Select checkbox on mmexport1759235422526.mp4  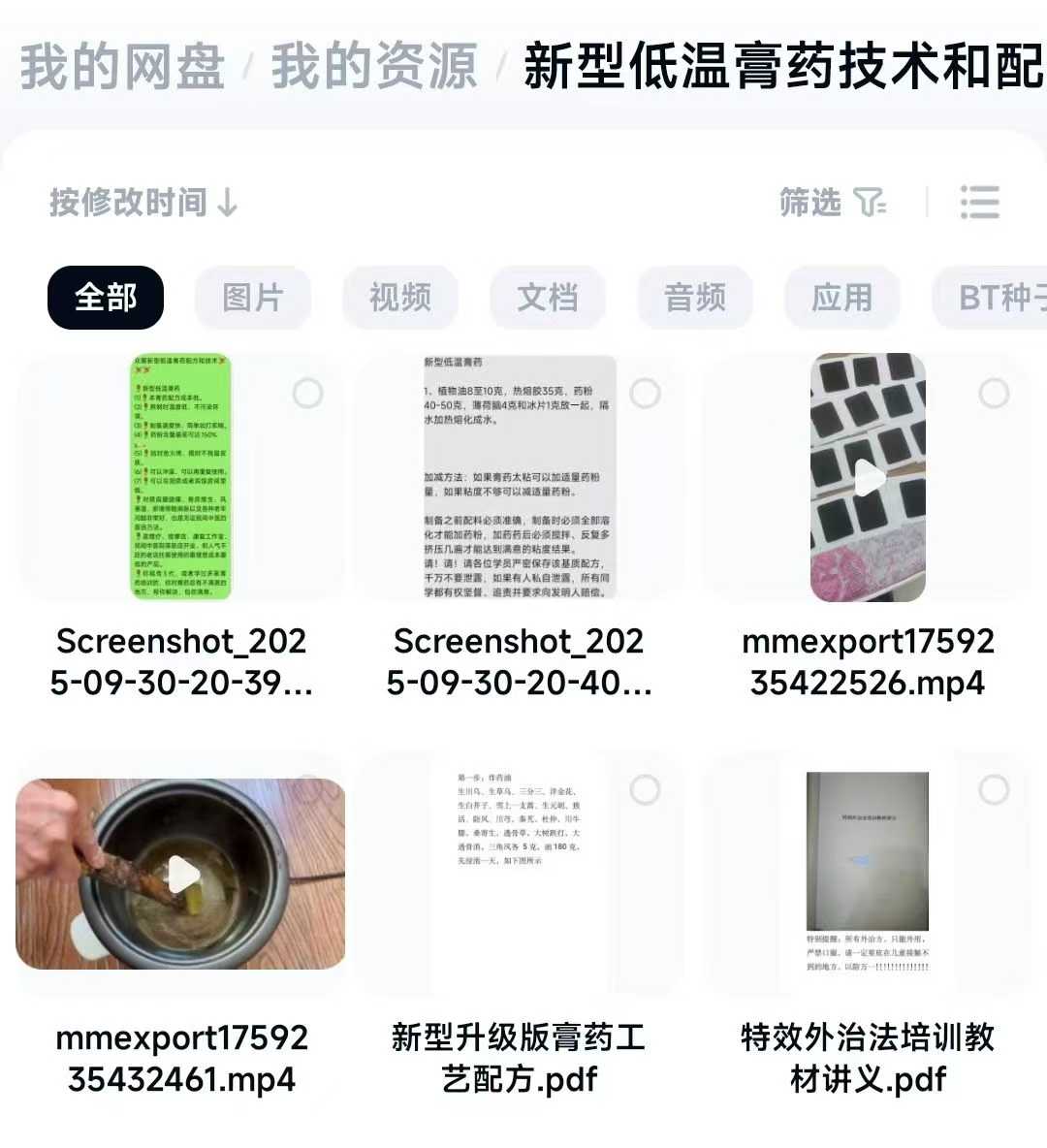(x=994, y=394)
